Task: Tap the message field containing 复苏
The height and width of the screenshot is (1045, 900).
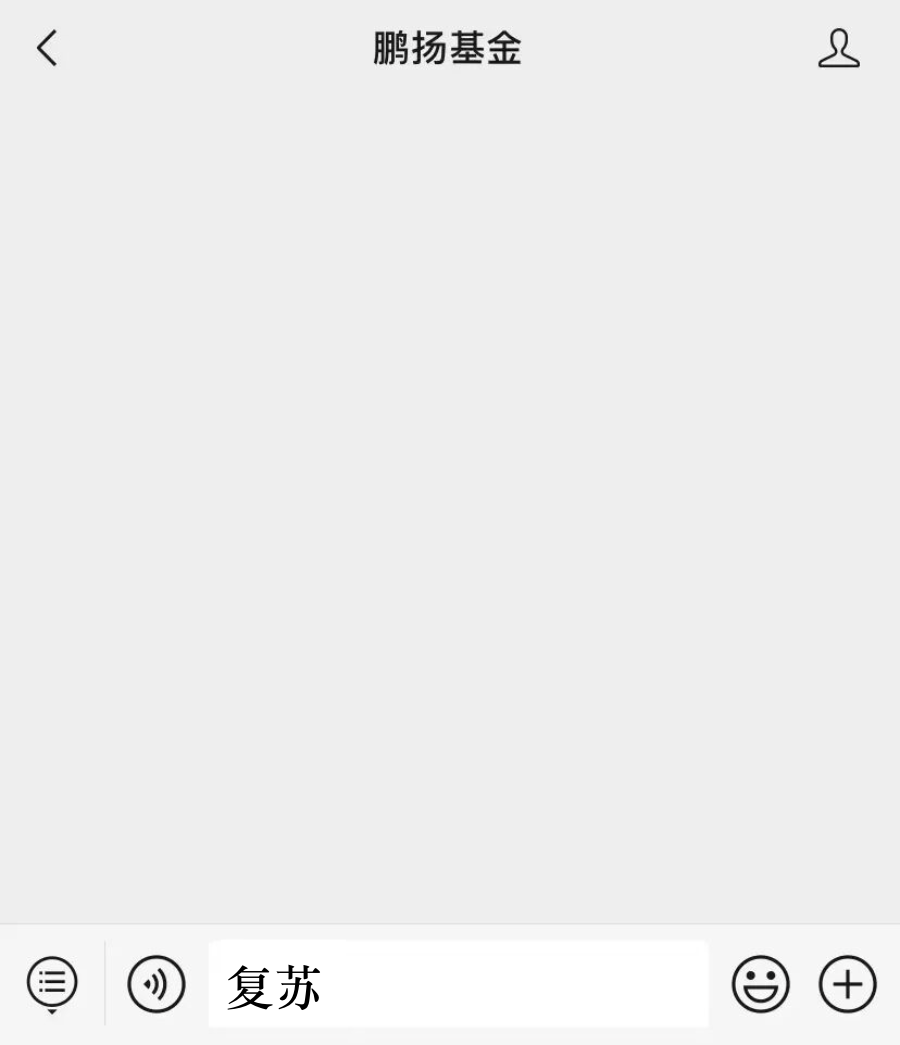Action: pyautogui.click(x=458, y=984)
